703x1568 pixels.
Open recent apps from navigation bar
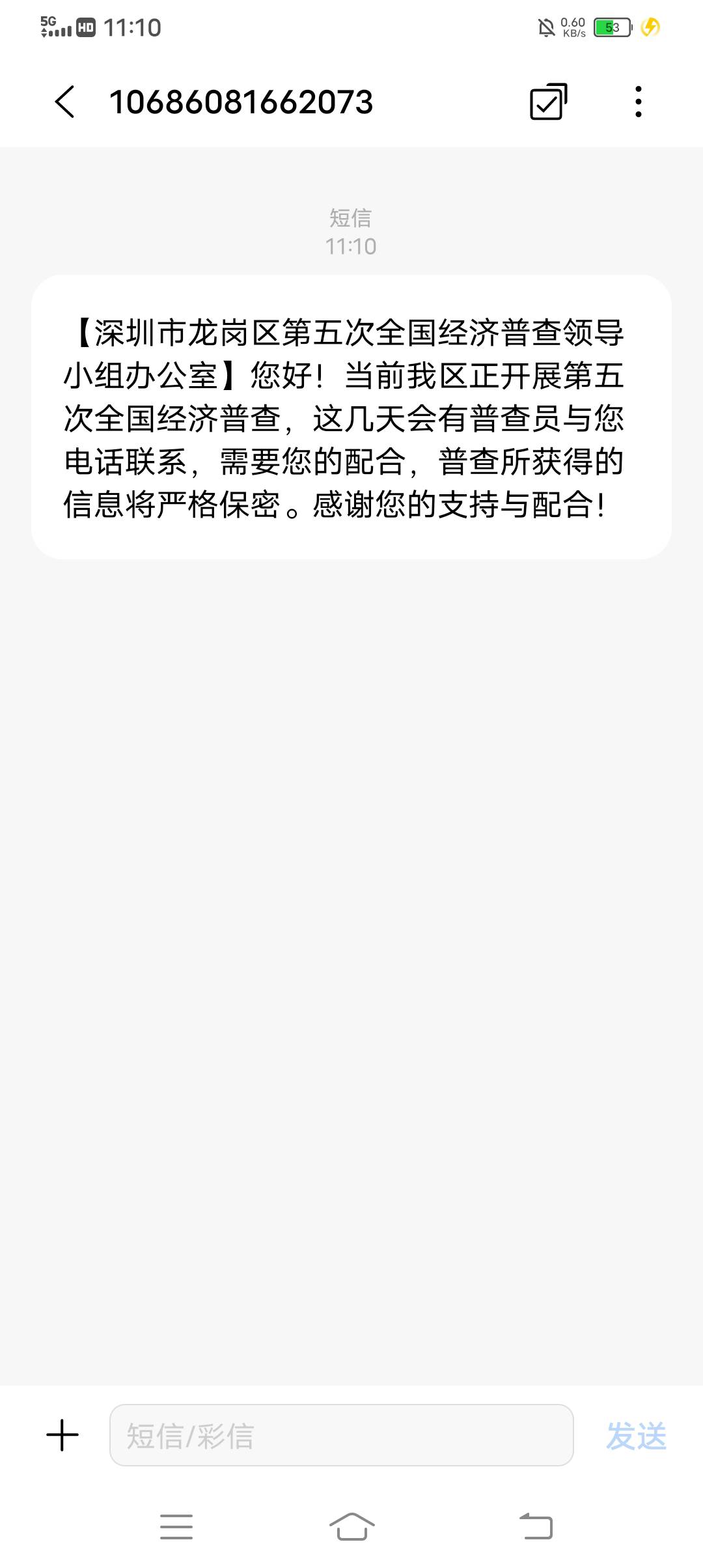point(176,1526)
